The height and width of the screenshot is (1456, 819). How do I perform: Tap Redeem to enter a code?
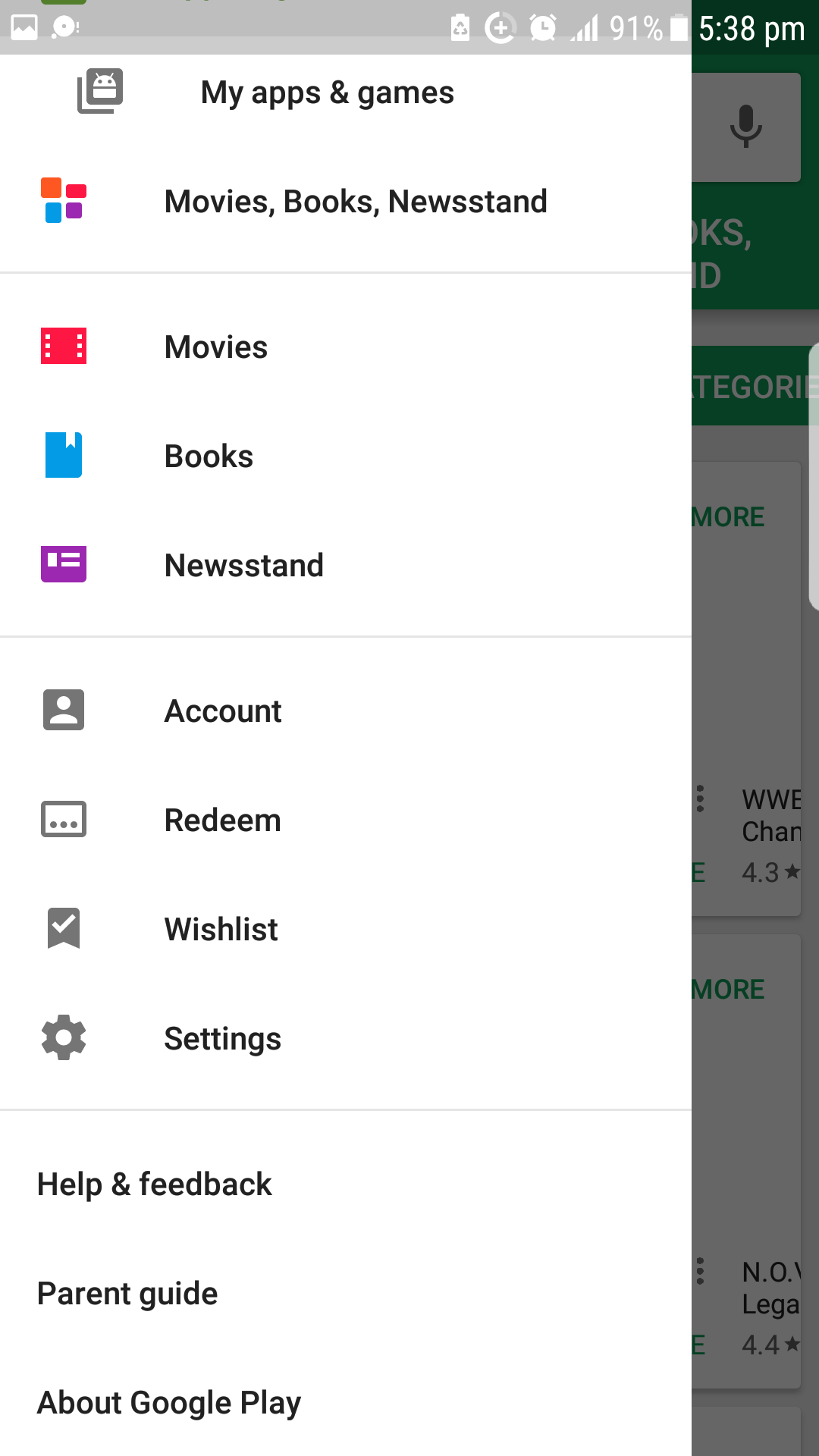[x=346, y=821]
